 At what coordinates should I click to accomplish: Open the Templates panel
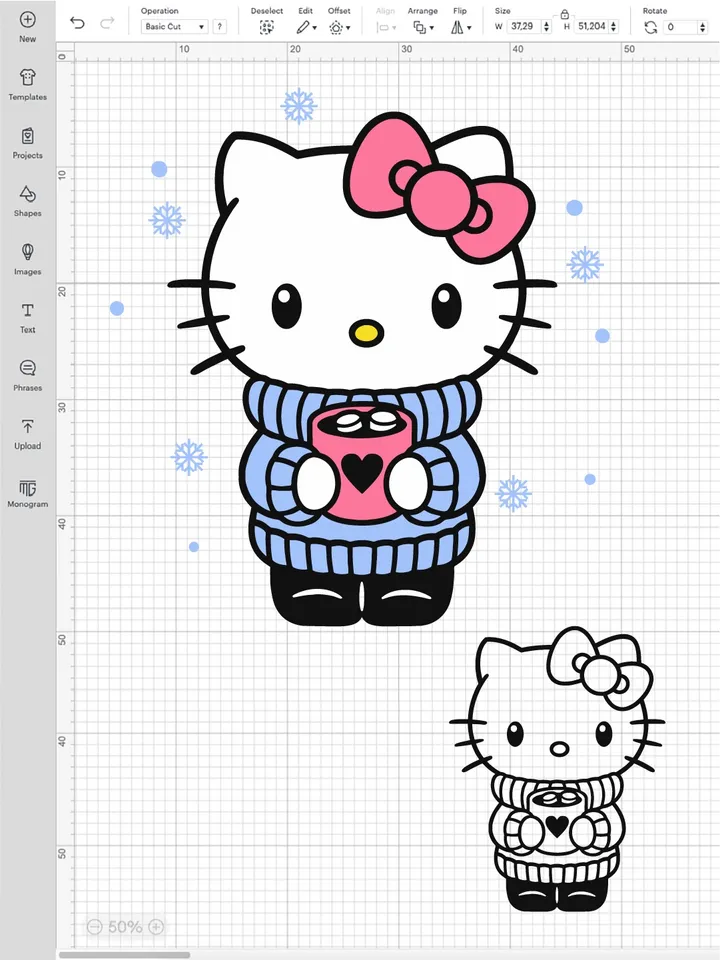click(27, 83)
